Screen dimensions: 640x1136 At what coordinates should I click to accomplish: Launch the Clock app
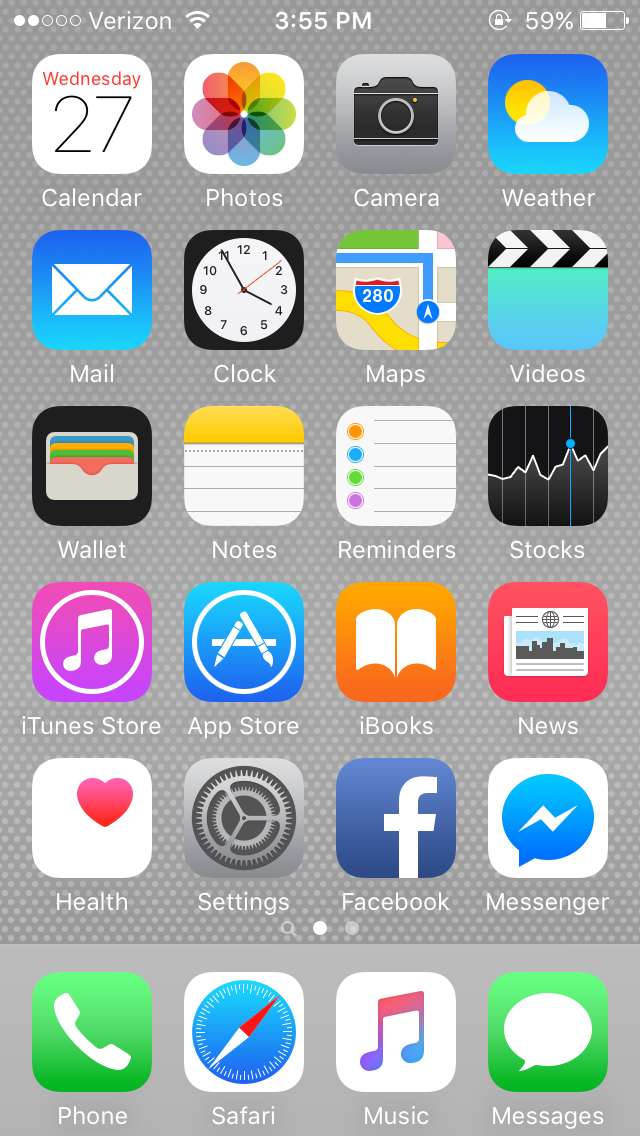click(244, 290)
